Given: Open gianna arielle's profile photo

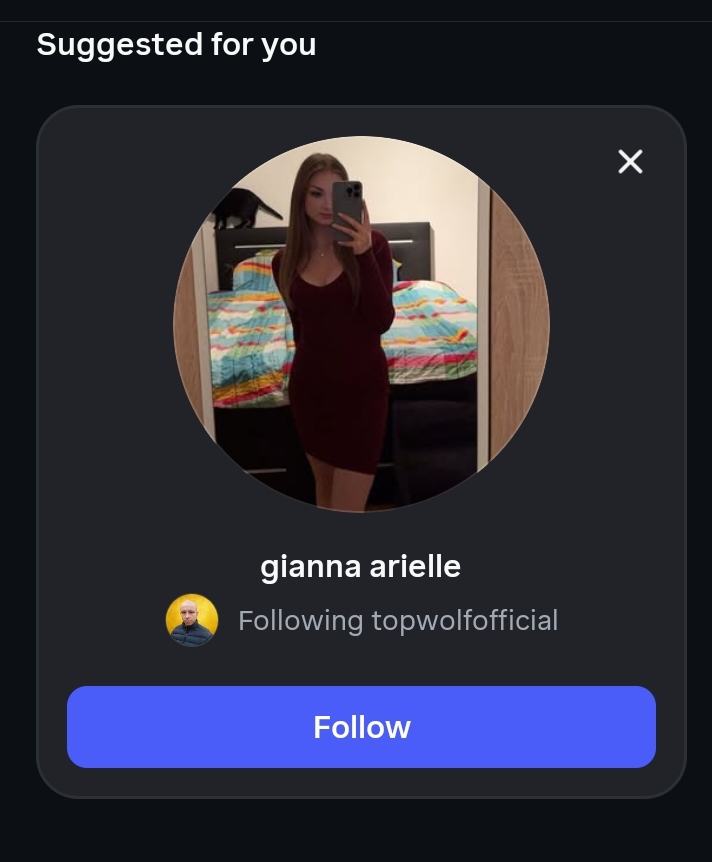Looking at the screenshot, I should click(361, 324).
